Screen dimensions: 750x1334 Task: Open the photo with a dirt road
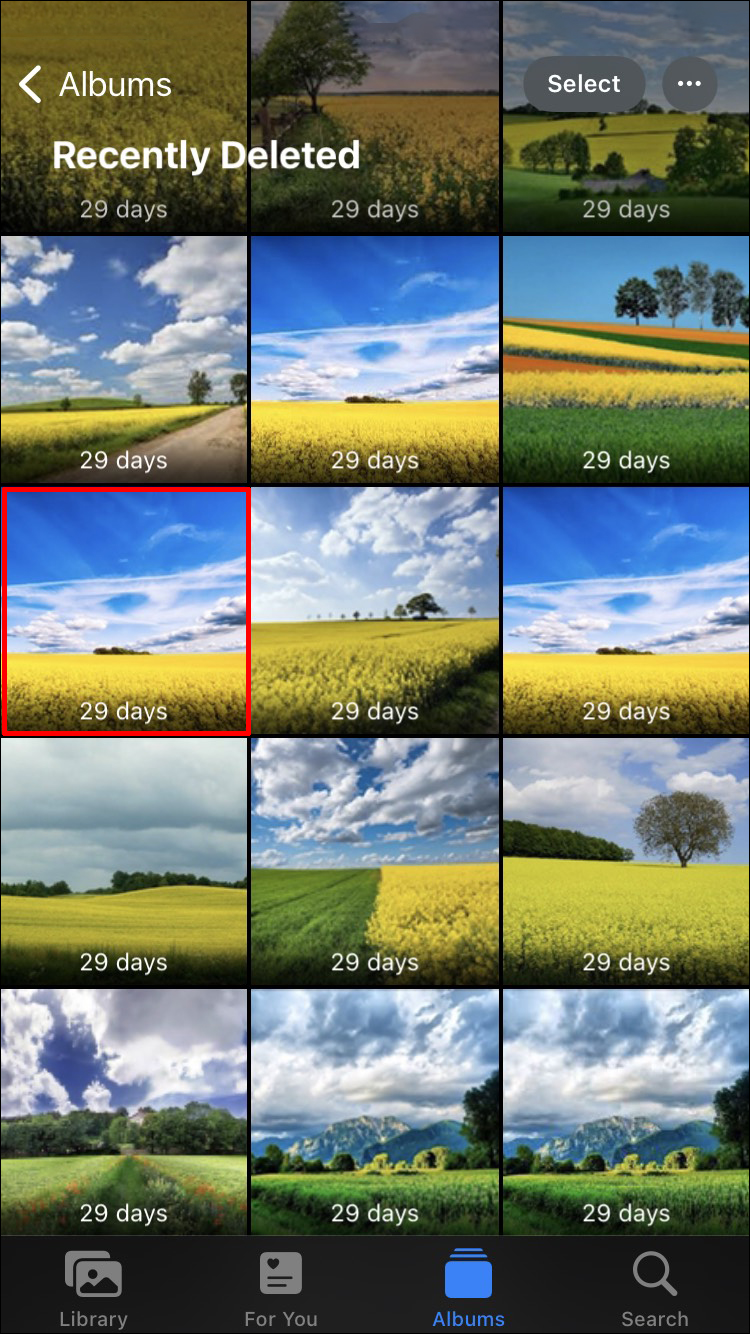[124, 360]
